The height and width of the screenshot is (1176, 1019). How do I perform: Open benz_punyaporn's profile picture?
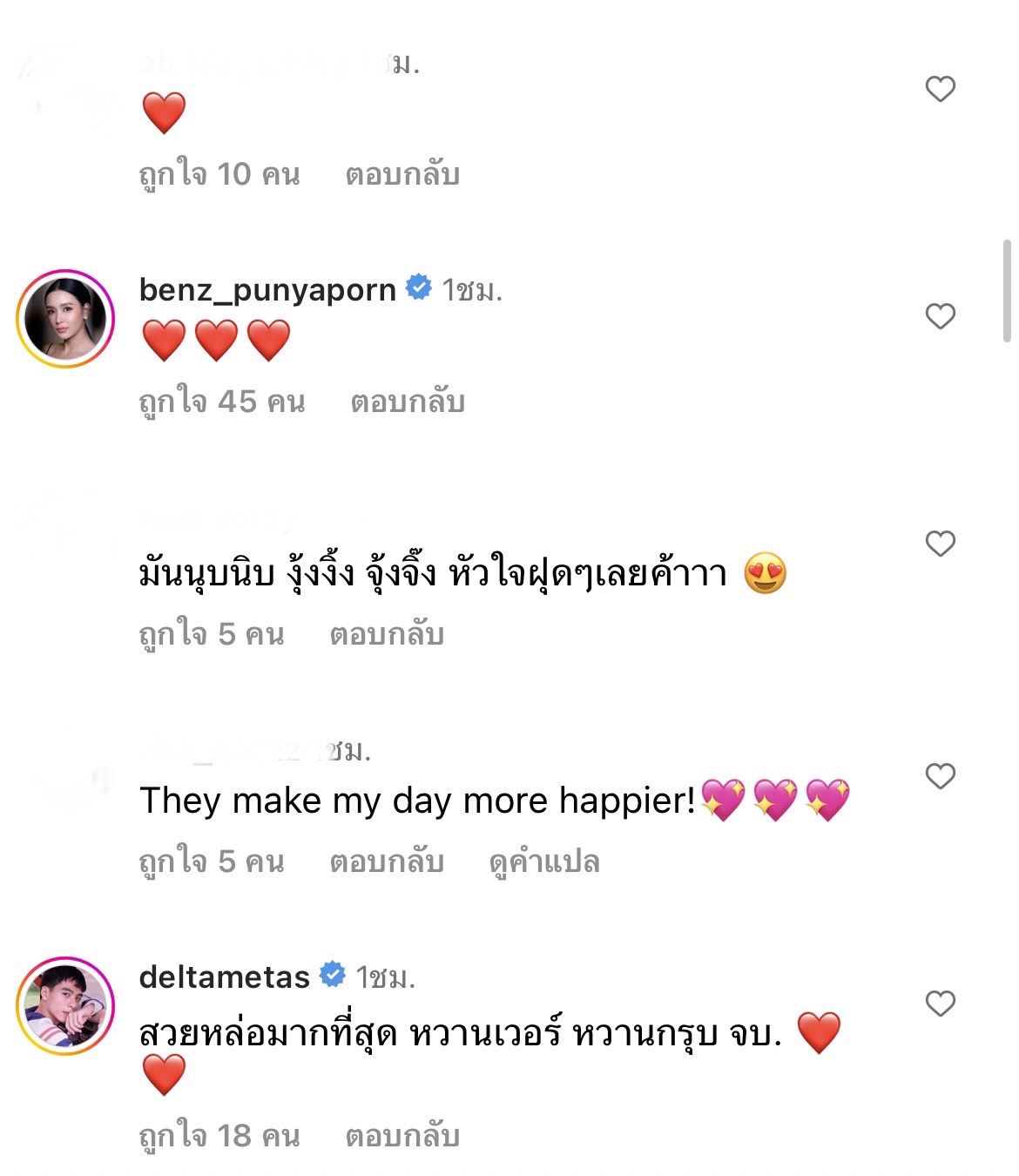(x=65, y=316)
